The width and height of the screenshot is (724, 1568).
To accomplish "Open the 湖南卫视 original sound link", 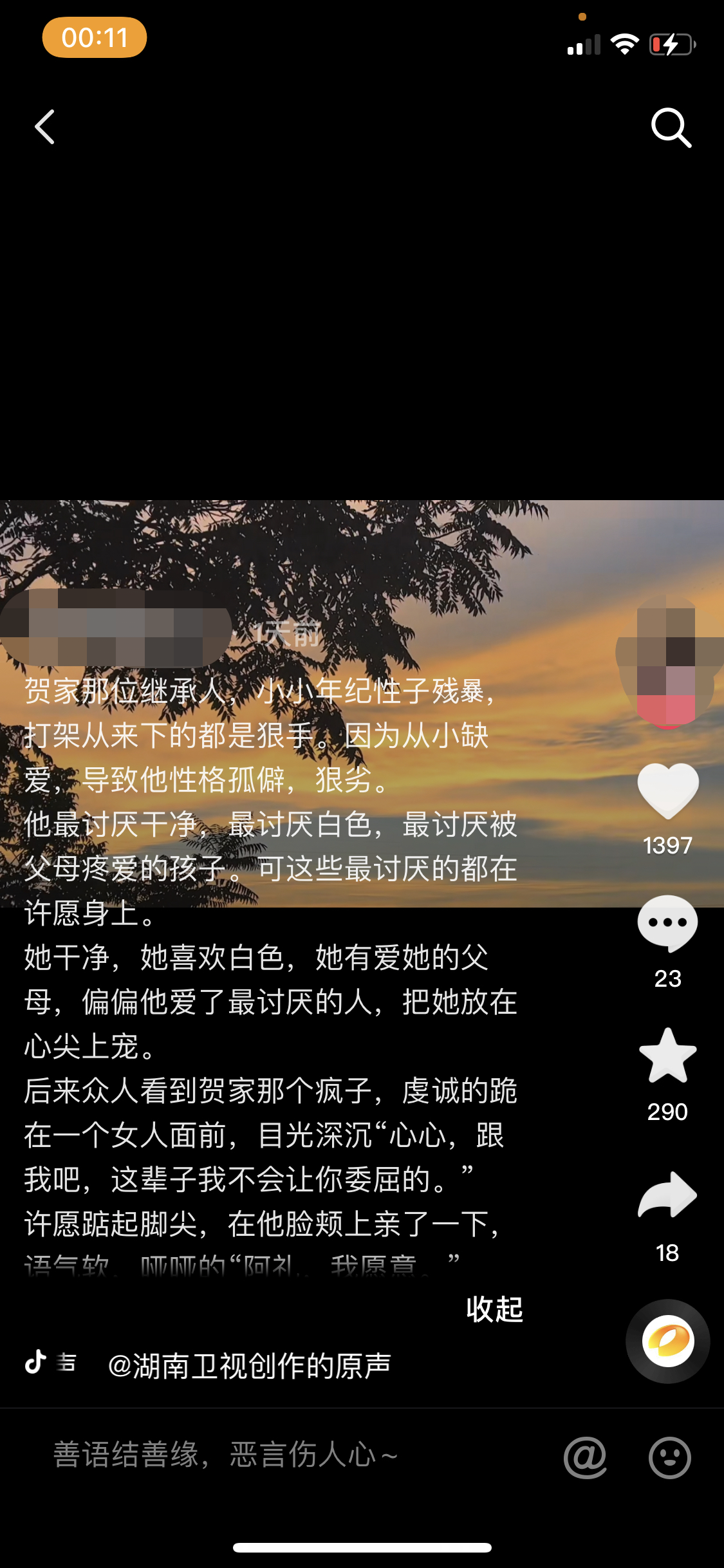I will pos(249,1366).
